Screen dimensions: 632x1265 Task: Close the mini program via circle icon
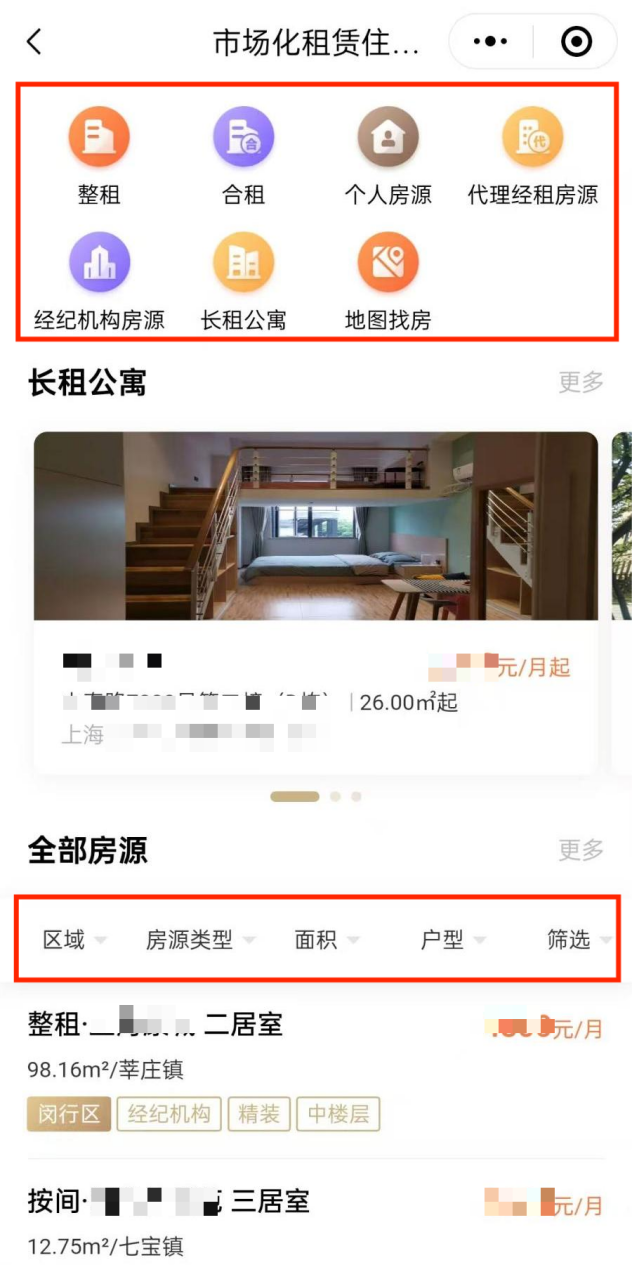point(577,42)
